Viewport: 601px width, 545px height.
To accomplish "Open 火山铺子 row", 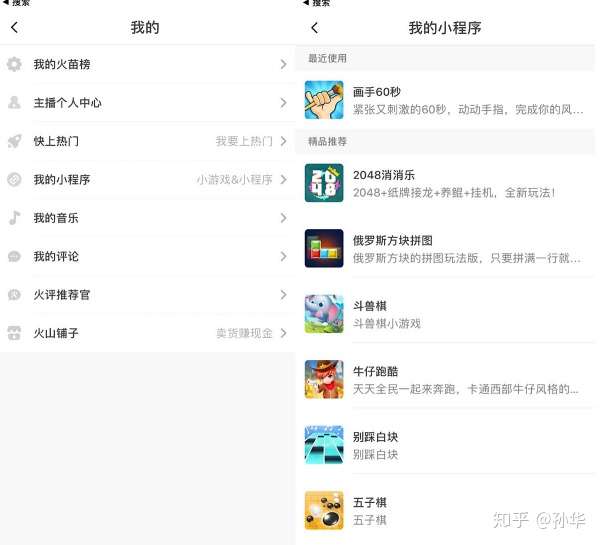I will [146, 333].
